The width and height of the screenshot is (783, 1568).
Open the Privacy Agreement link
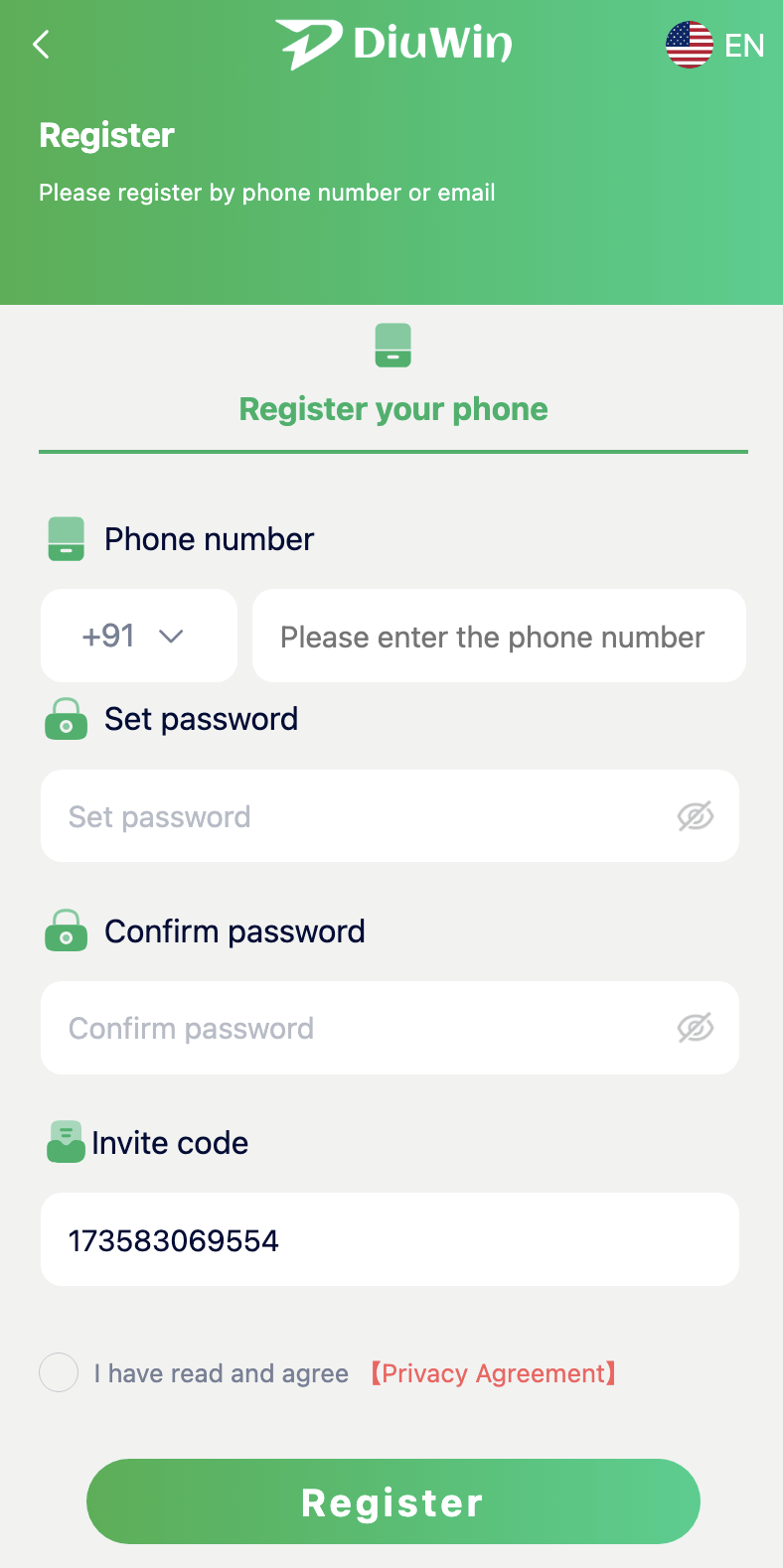pyautogui.click(x=493, y=1373)
